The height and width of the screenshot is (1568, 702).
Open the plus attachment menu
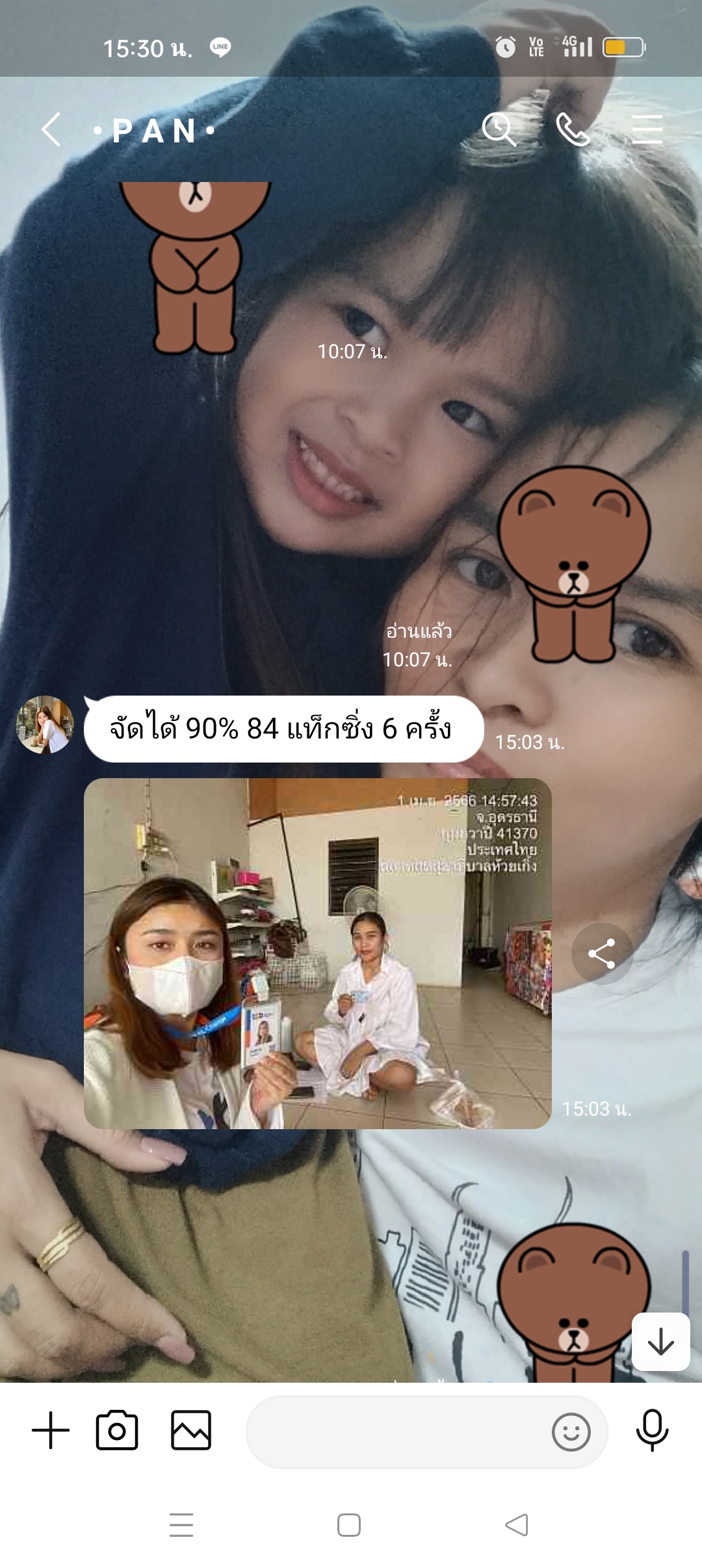coord(51,1430)
